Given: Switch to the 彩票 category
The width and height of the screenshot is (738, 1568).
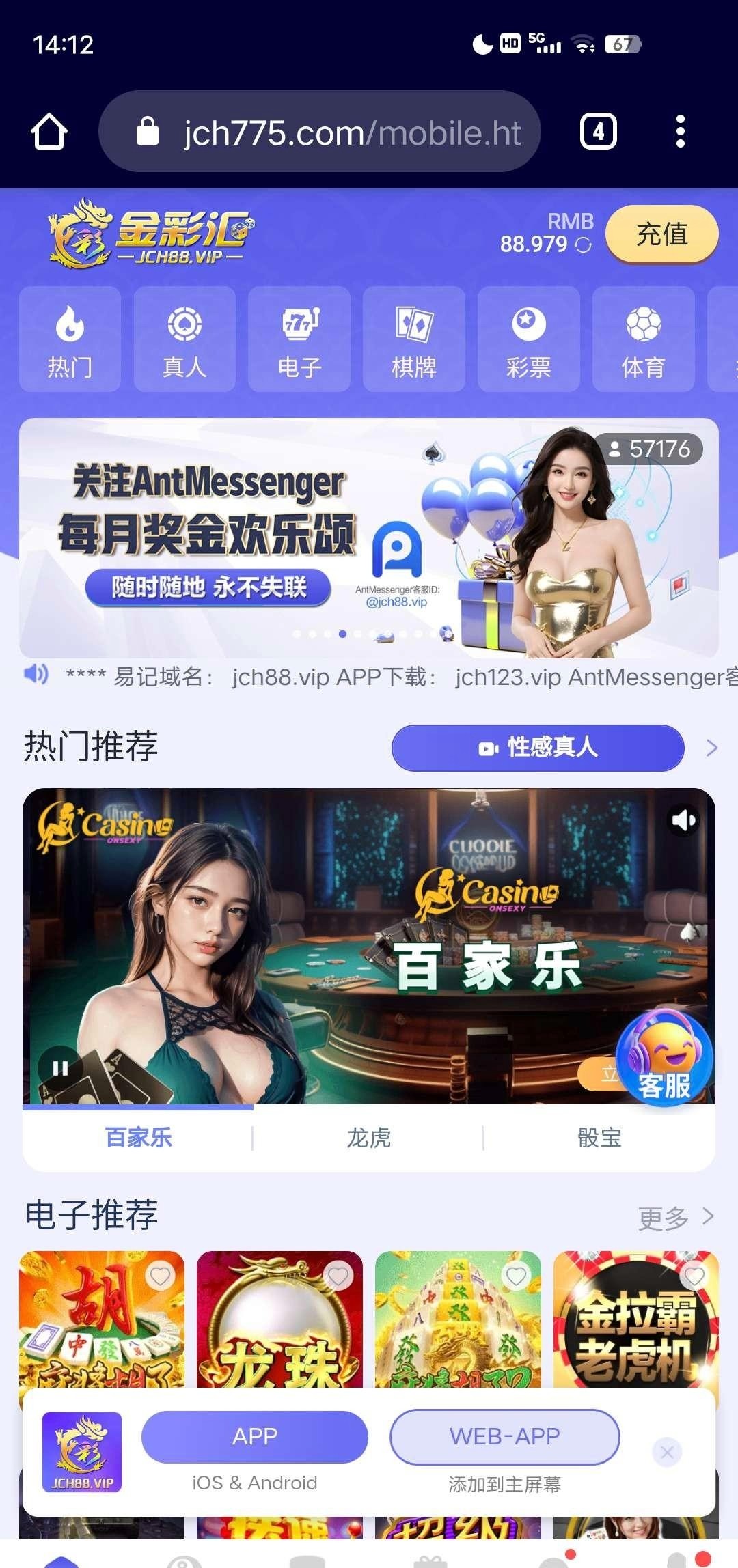Looking at the screenshot, I should (529, 339).
